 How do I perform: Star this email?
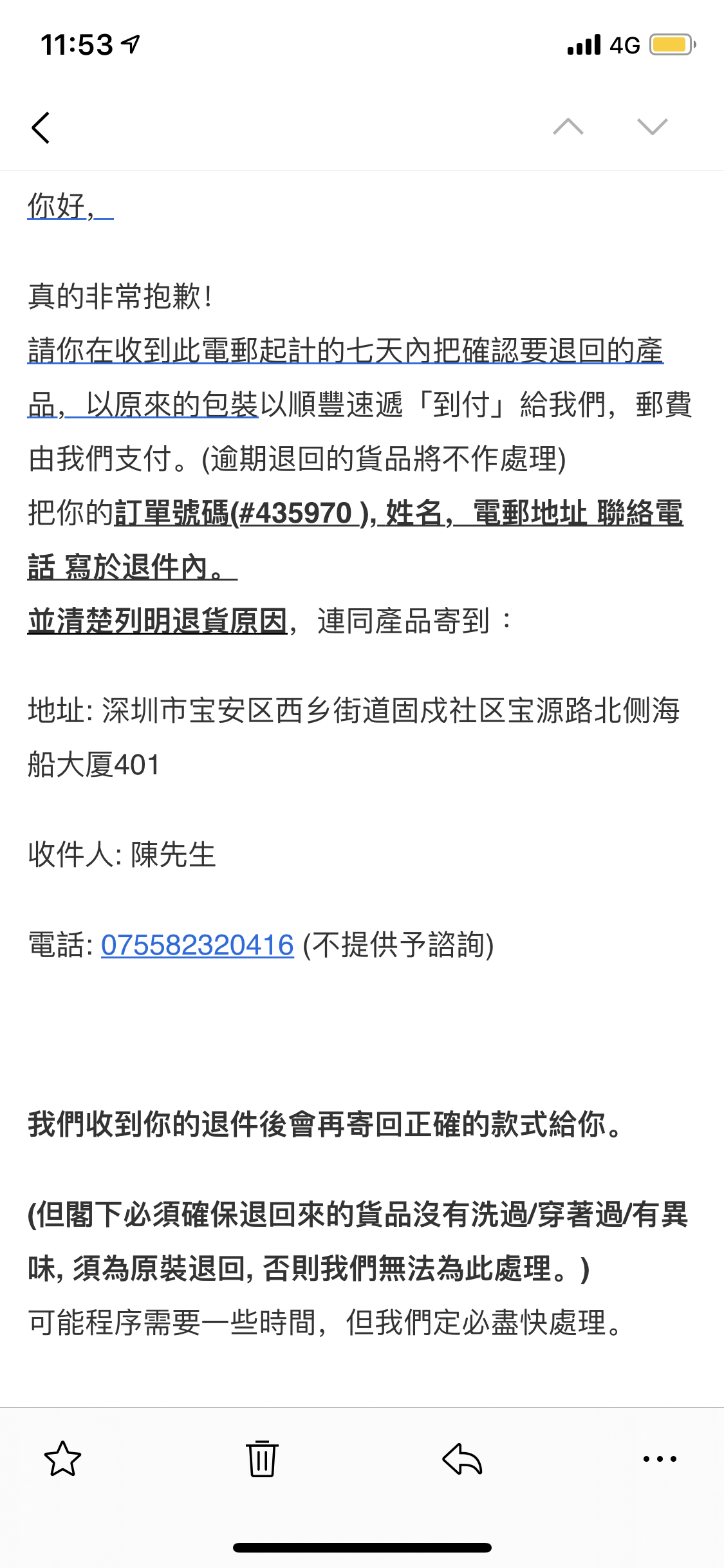63,1459
